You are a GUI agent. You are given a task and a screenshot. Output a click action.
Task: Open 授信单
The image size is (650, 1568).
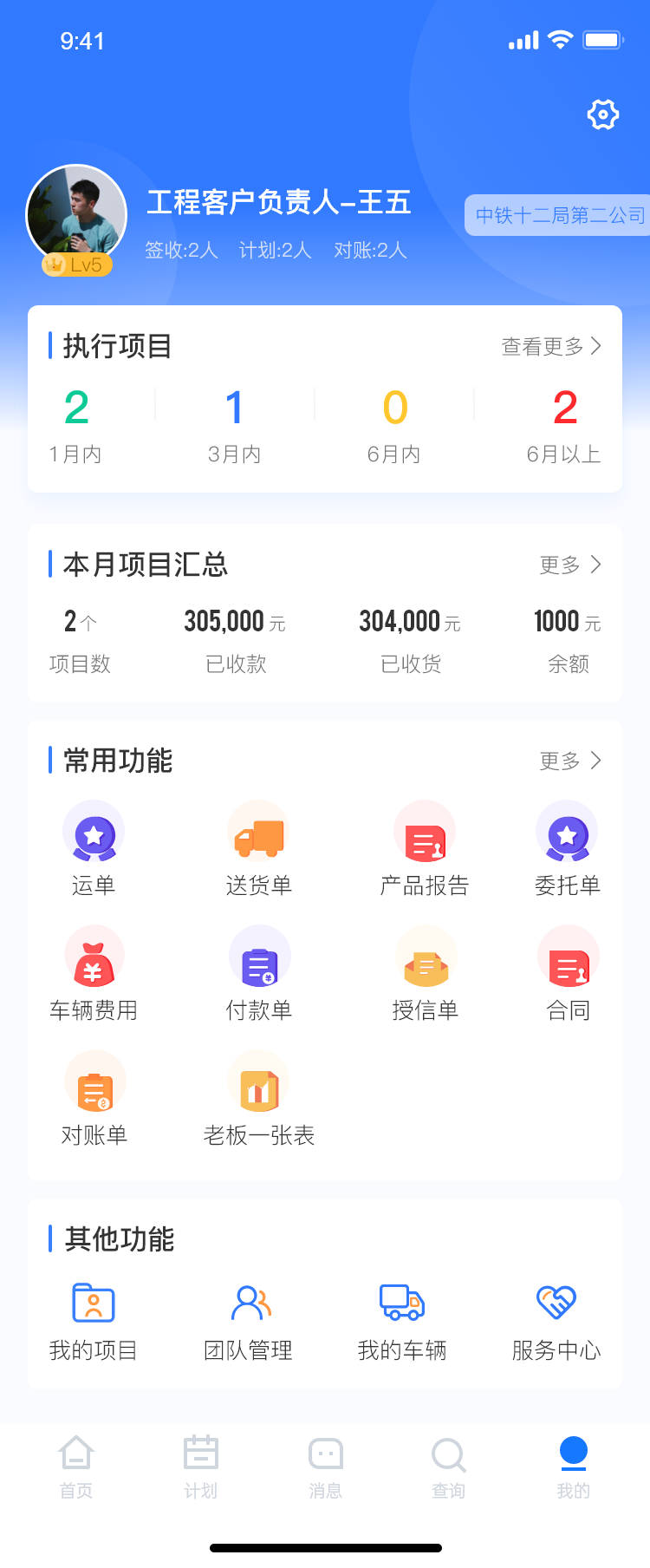click(x=425, y=973)
